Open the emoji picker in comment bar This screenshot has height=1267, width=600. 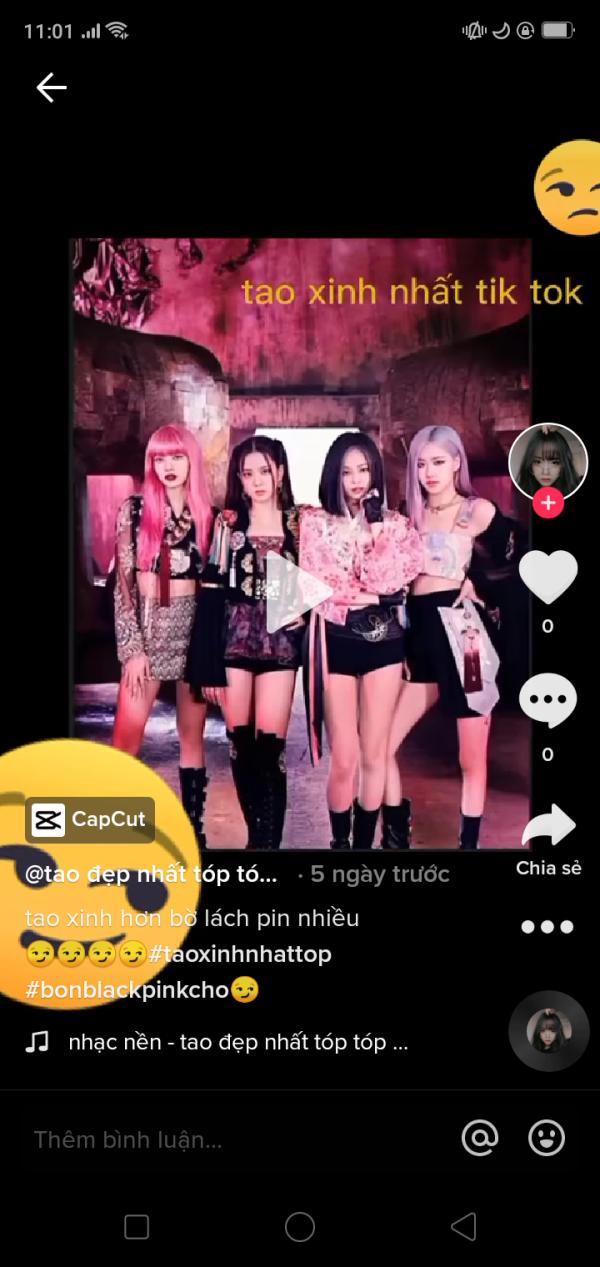point(546,1138)
